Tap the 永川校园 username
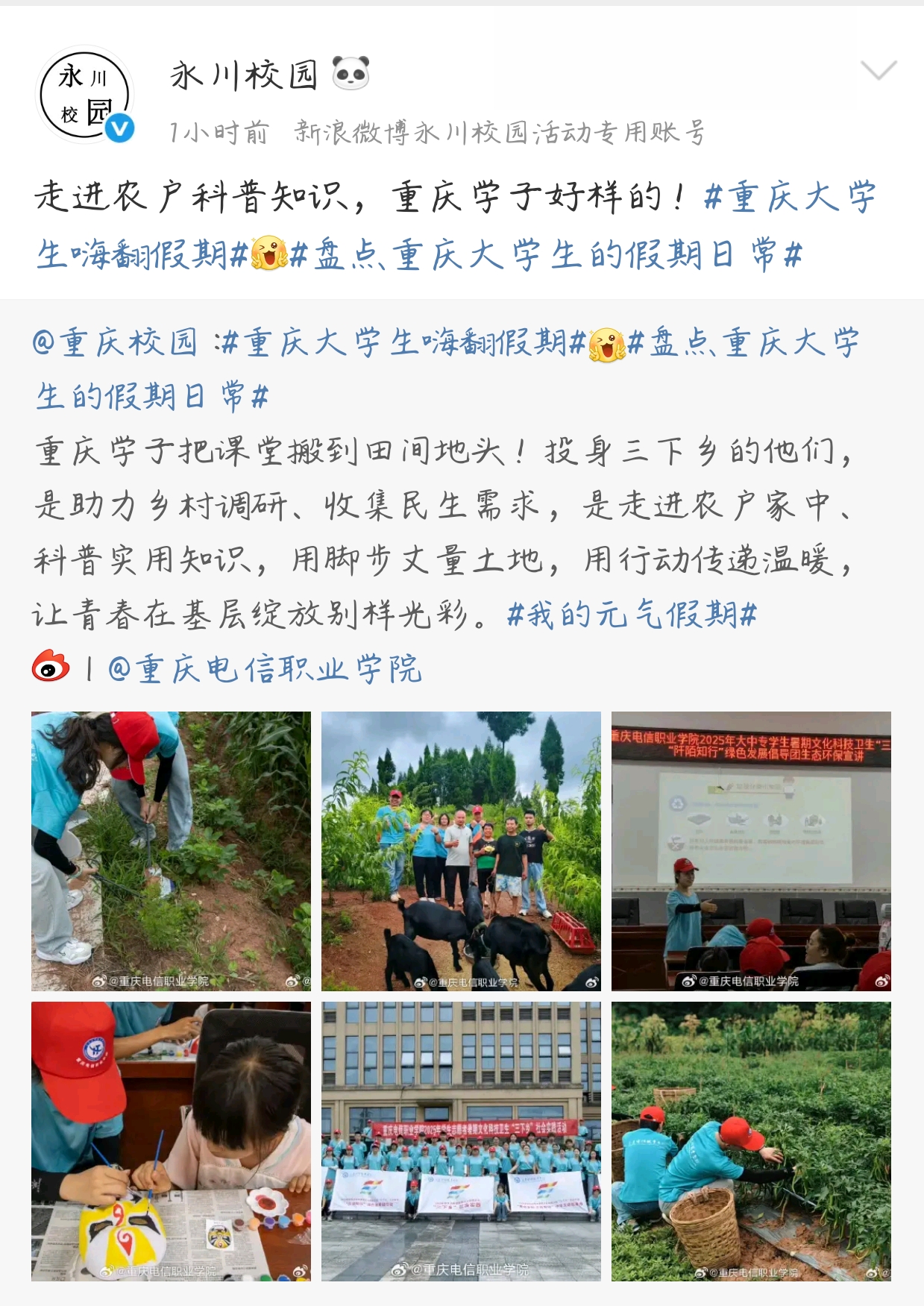924x1306 pixels. point(245,75)
